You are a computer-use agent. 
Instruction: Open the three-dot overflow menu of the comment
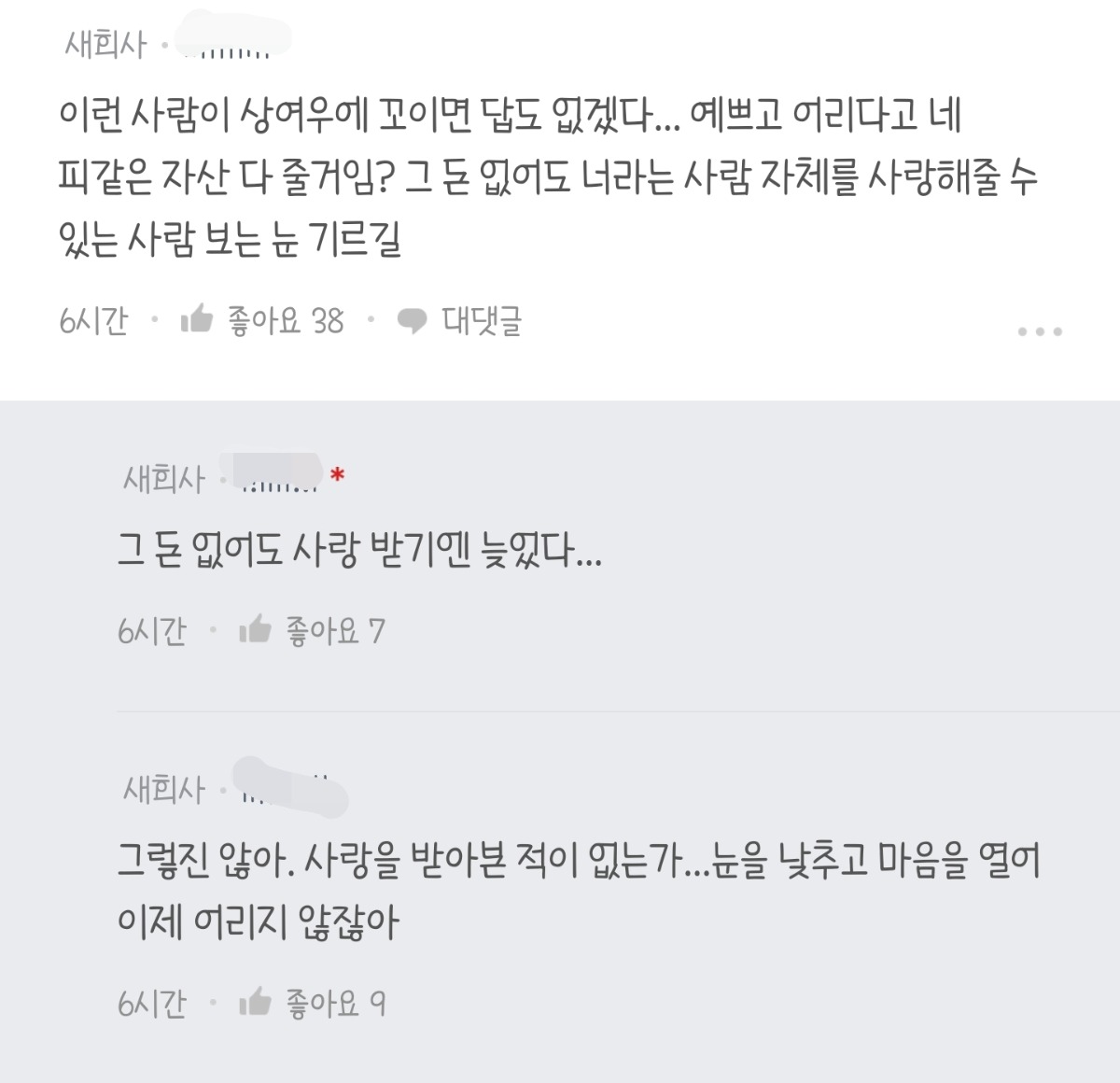[1040, 331]
